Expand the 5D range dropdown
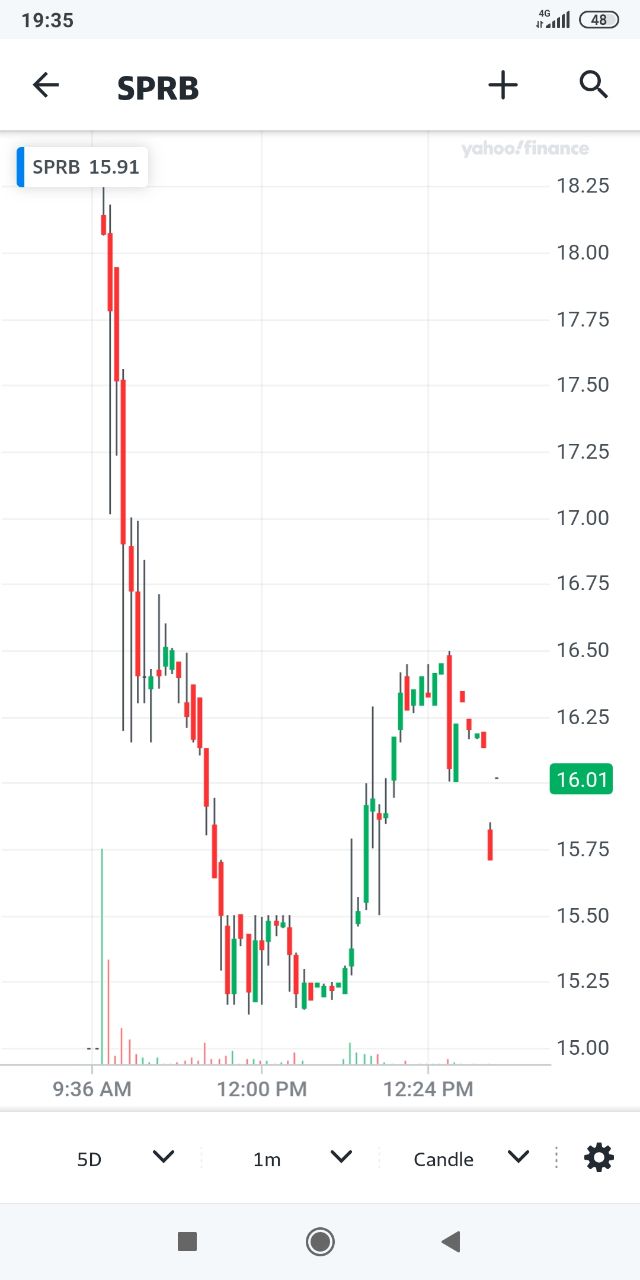Screen dimensions: 640x1280 (125, 1158)
